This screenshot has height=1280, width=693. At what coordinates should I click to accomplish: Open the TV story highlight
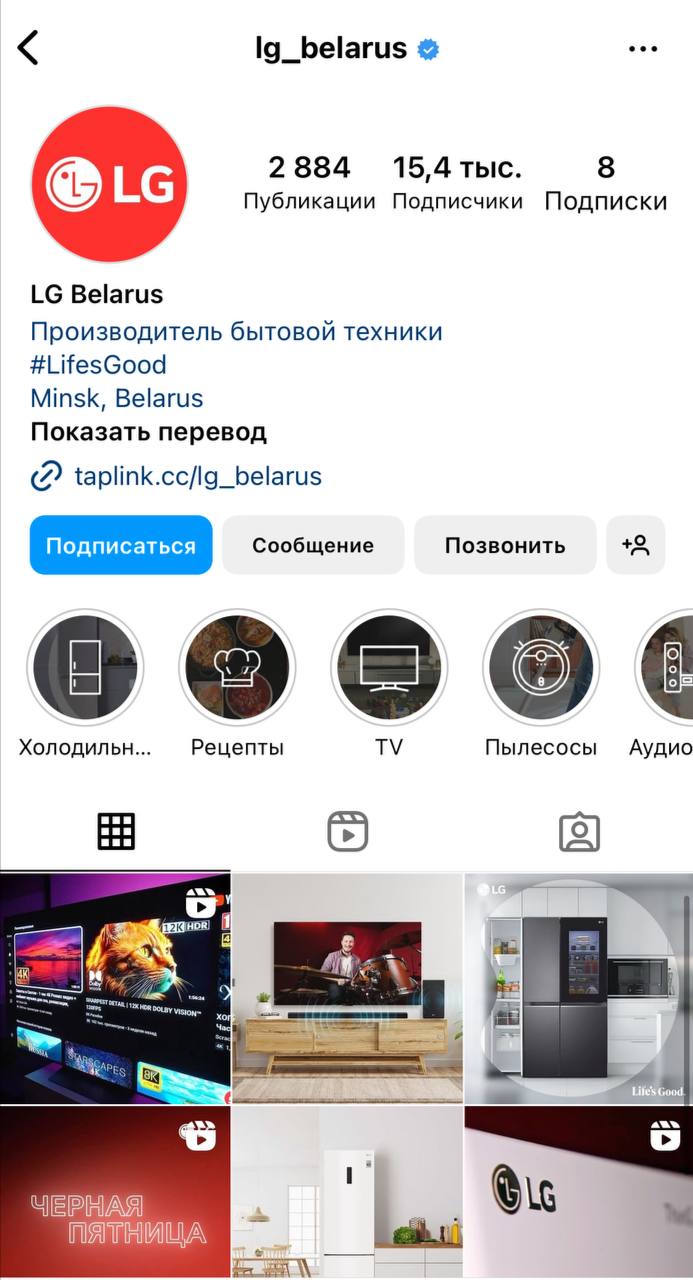click(x=389, y=667)
